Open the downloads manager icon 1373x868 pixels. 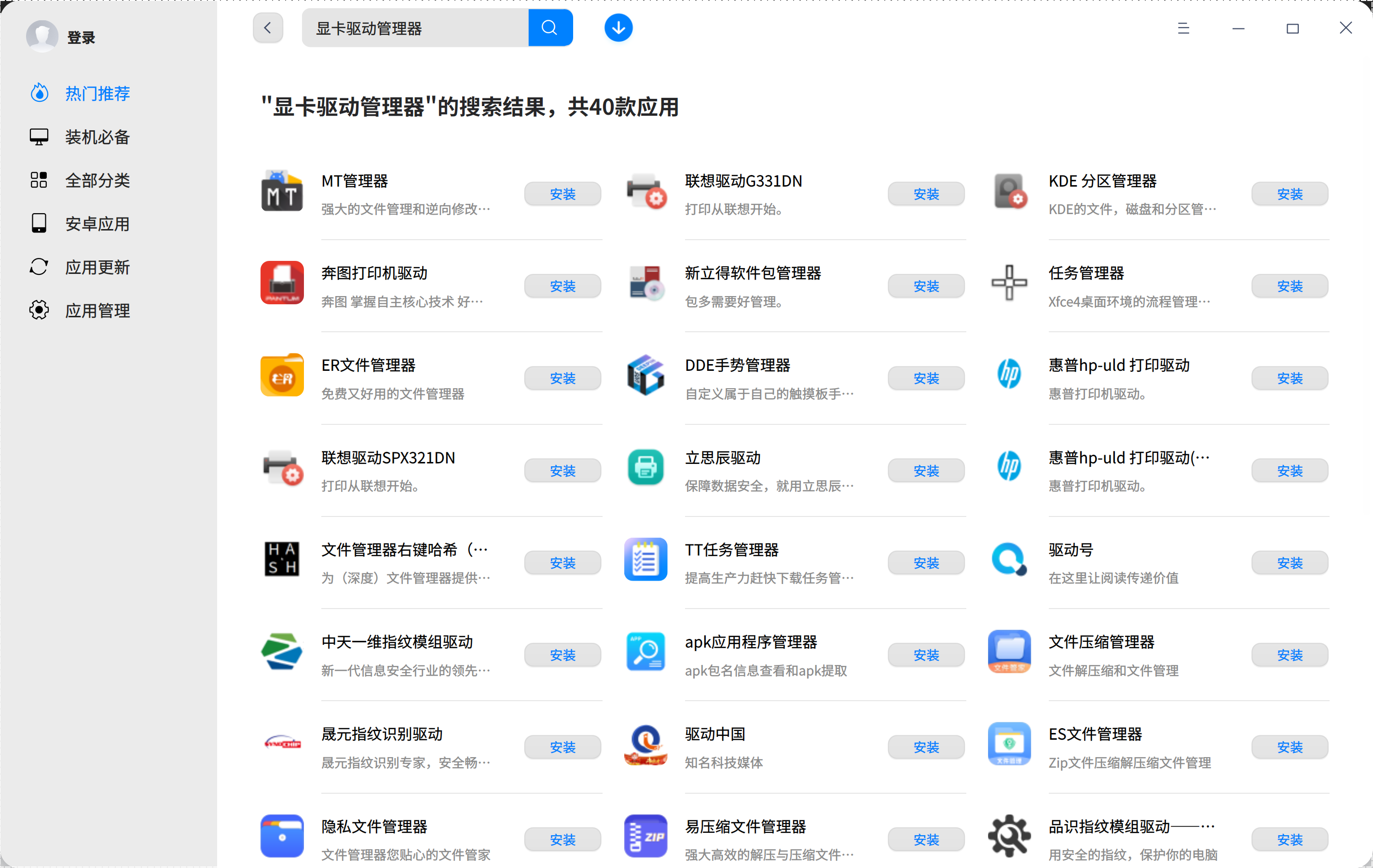point(618,28)
